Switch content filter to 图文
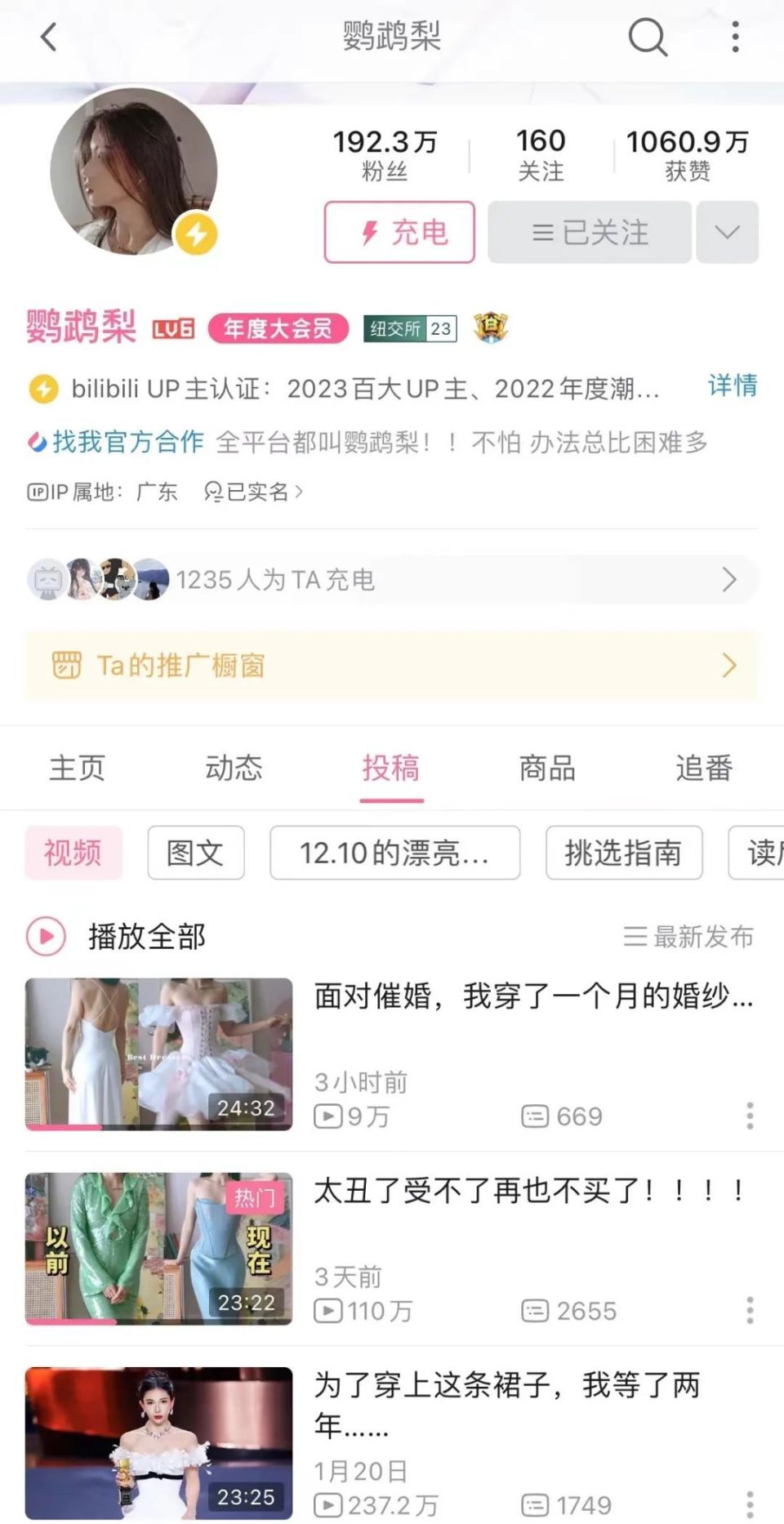Viewport: 784px width, 1524px height. point(196,853)
